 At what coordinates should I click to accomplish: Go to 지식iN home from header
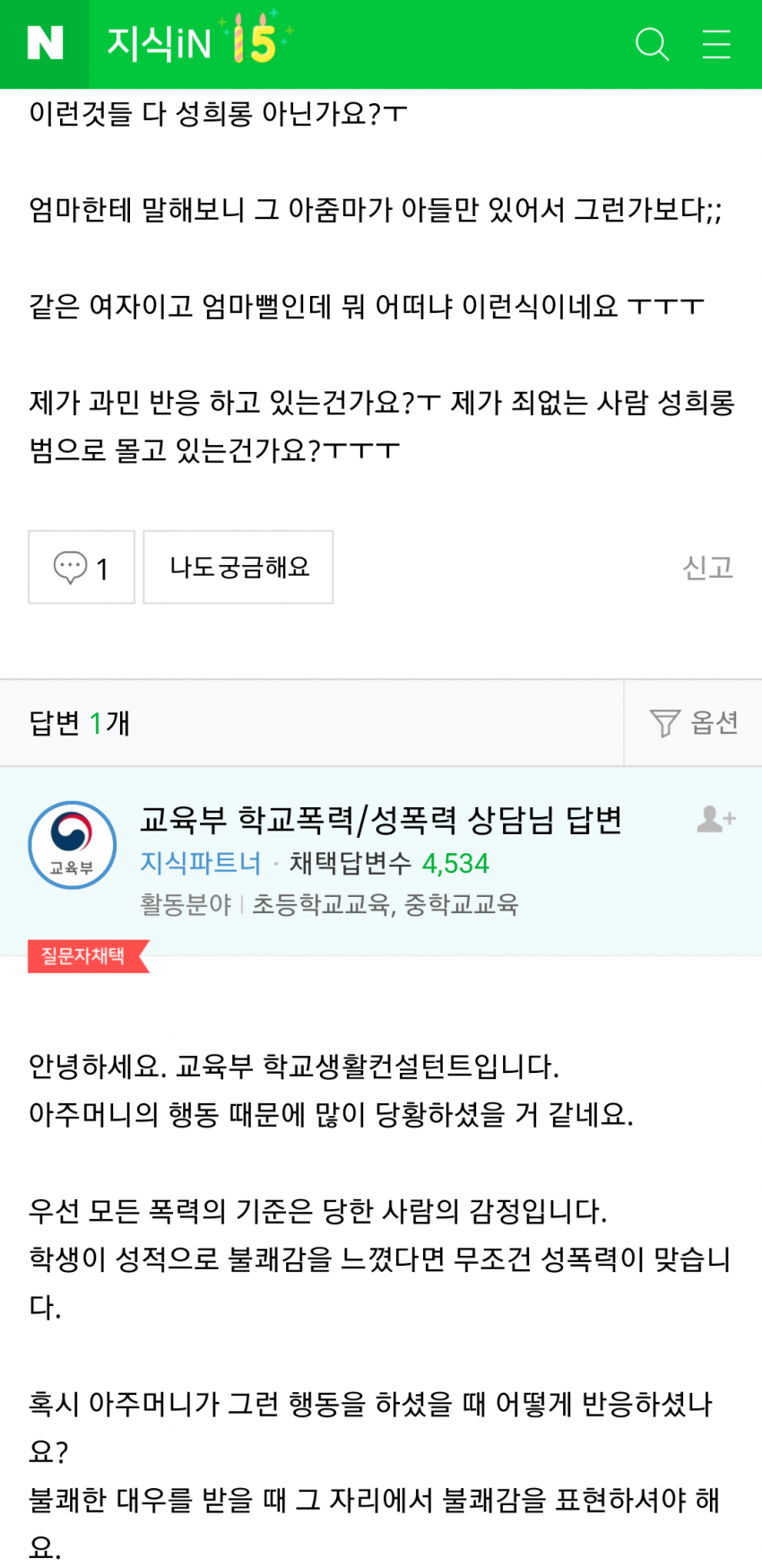[160, 44]
